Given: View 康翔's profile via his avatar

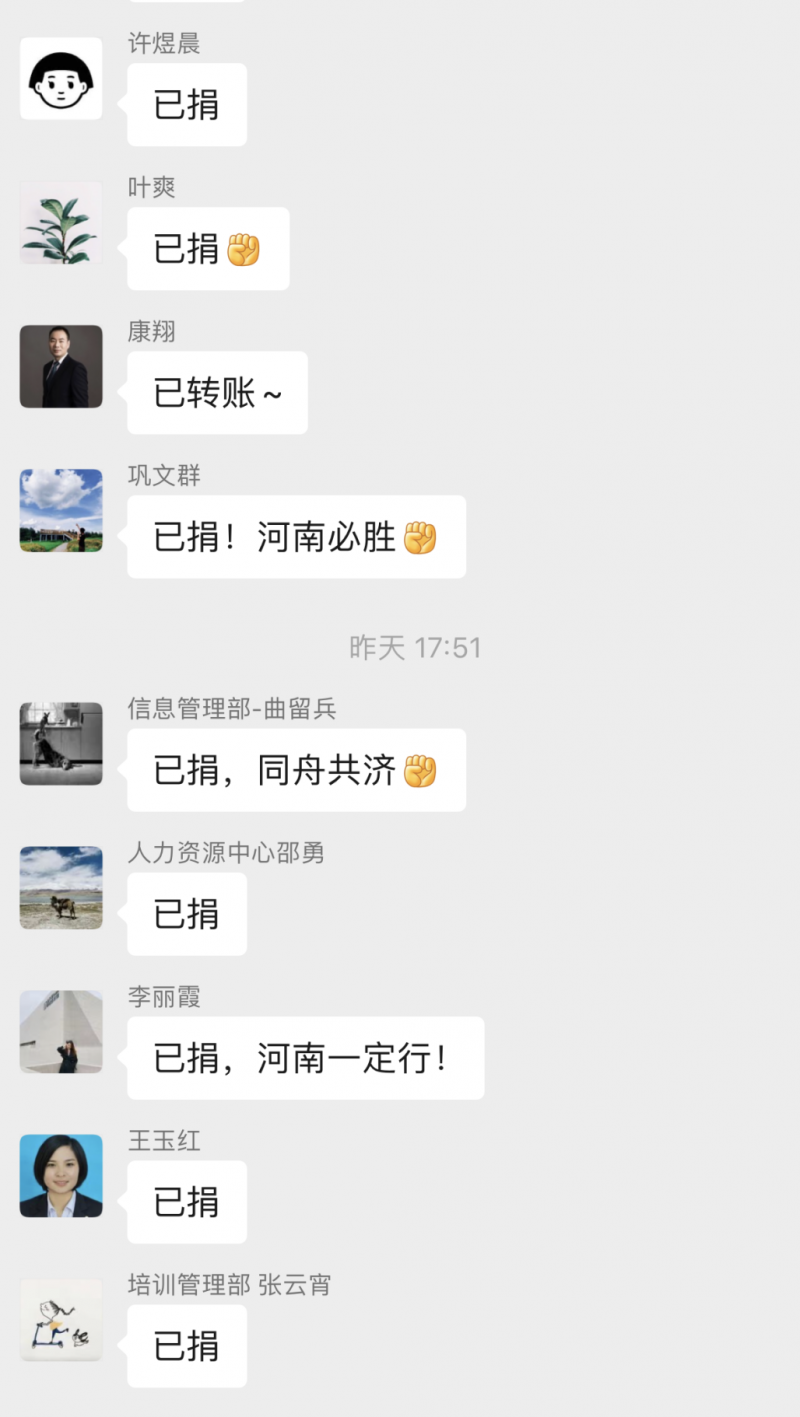Looking at the screenshot, I should tap(61, 366).
